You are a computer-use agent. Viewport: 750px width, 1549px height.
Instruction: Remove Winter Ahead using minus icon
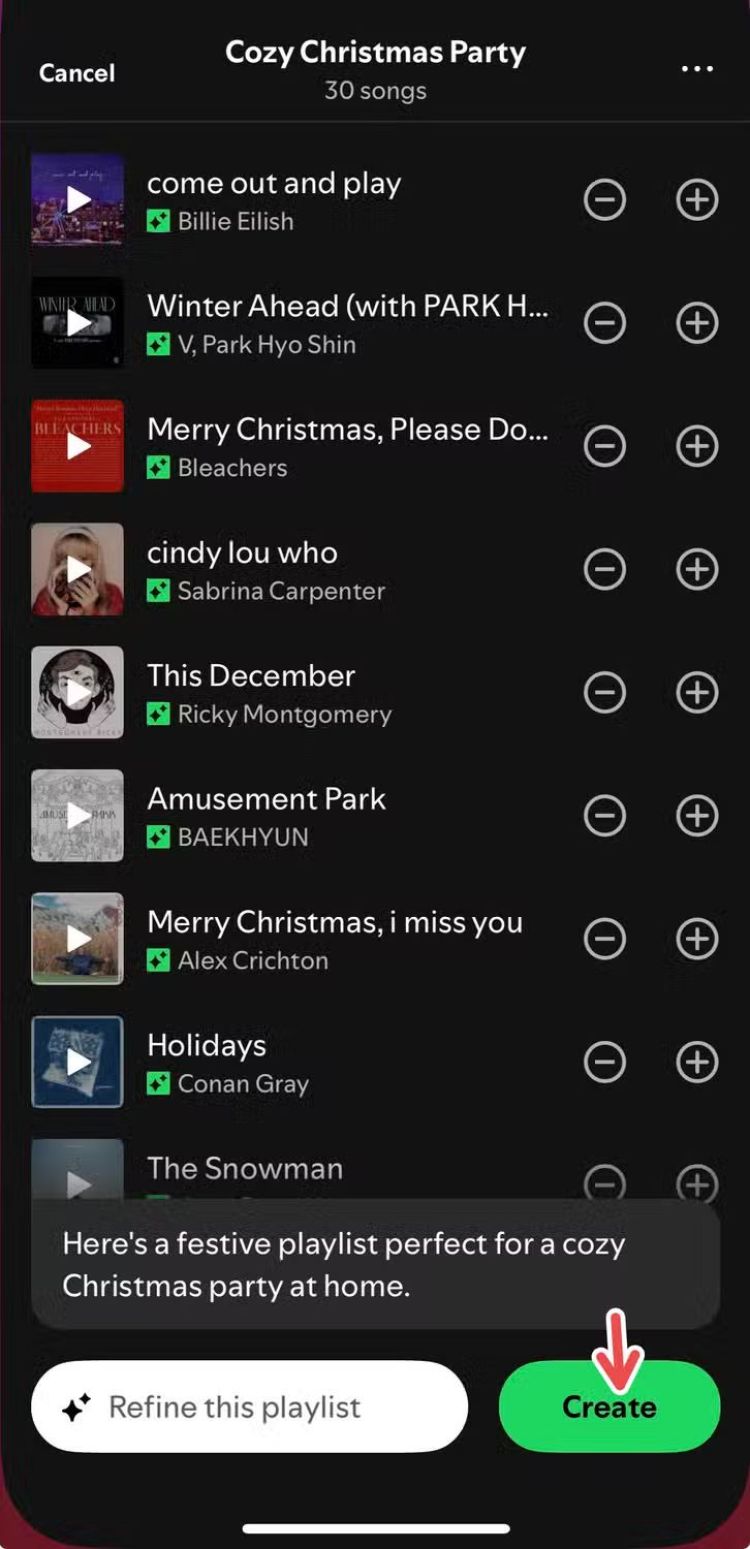click(x=605, y=323)
